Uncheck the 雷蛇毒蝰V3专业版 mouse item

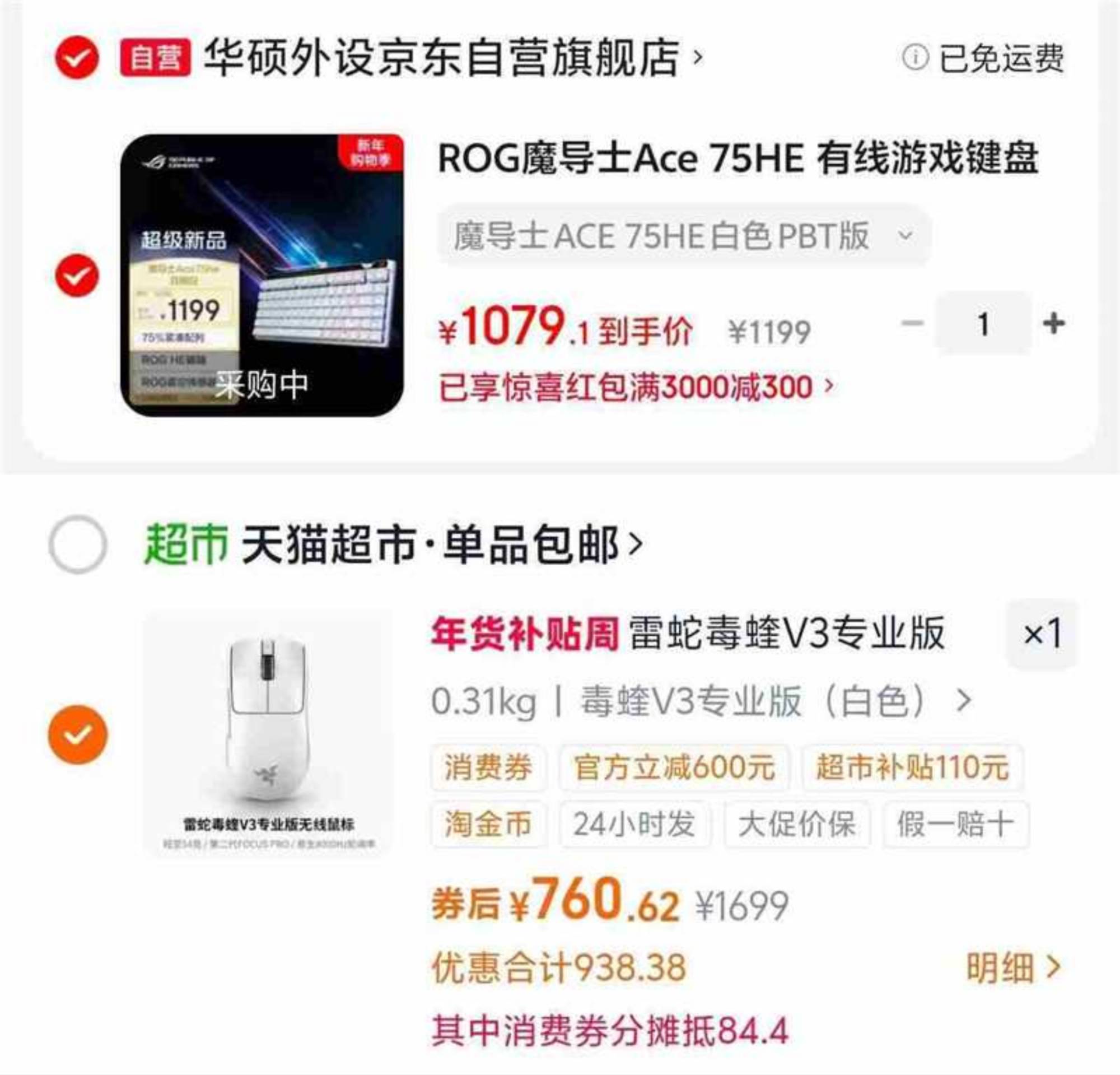coord(78,734)
